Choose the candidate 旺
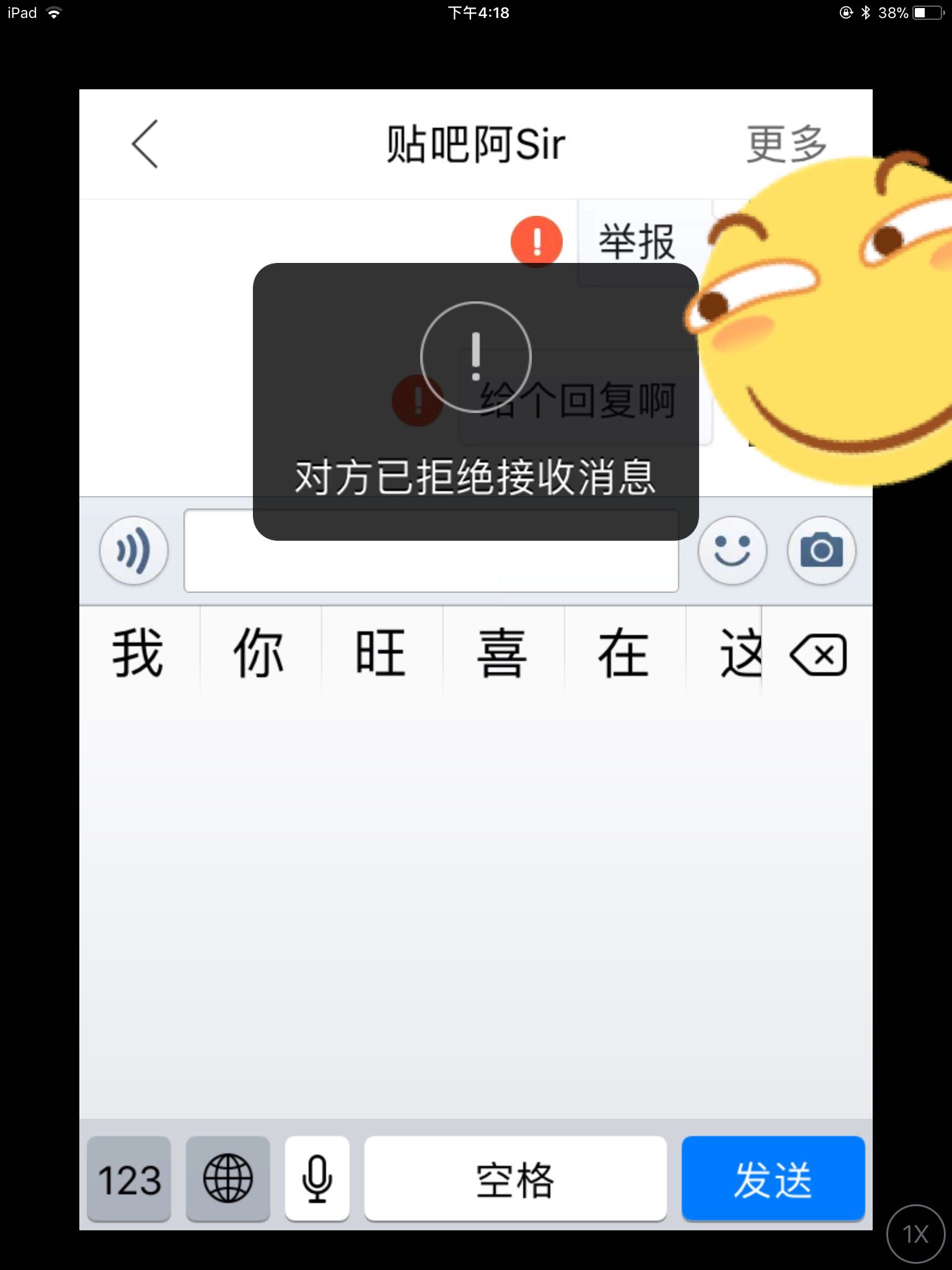952x1270 pixels. [381, 653]
